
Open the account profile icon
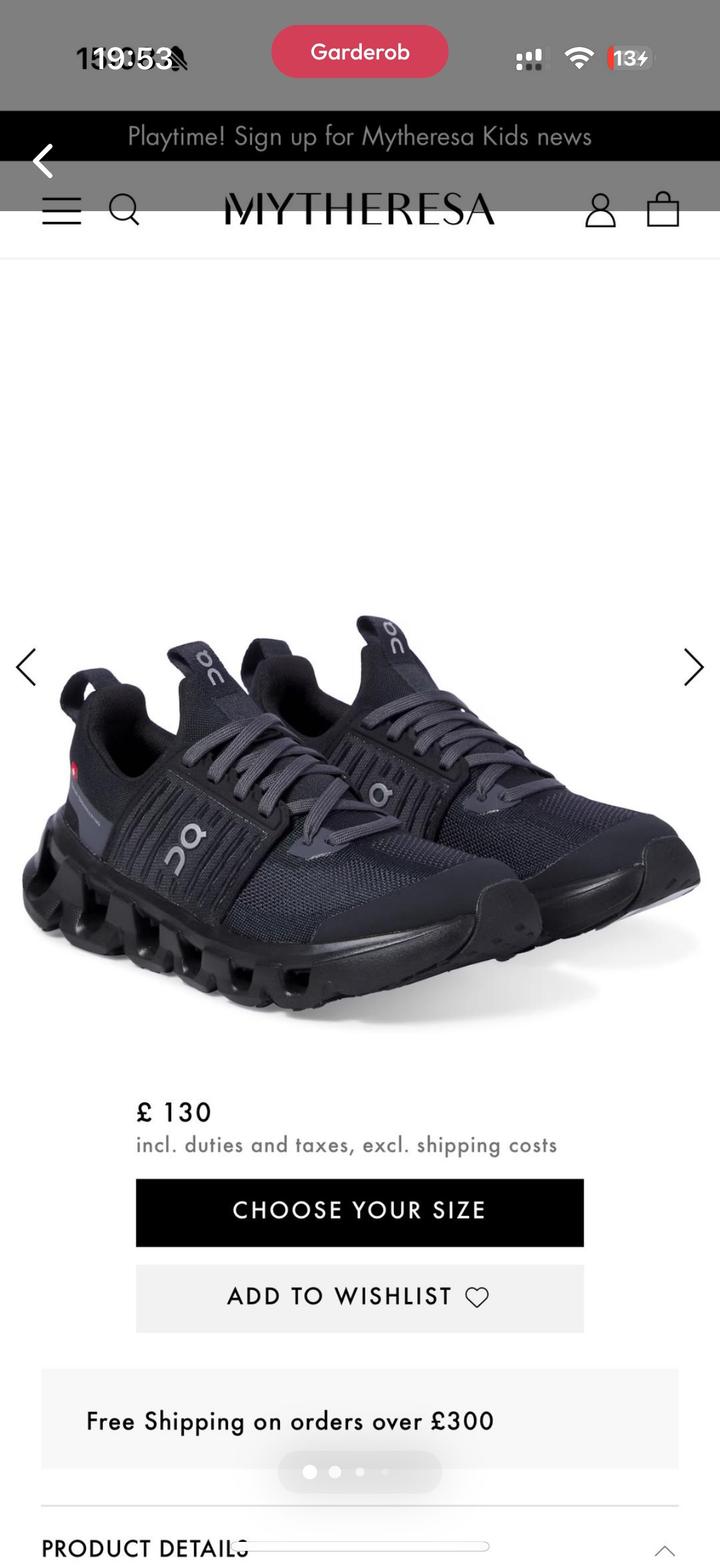[600, 210]
